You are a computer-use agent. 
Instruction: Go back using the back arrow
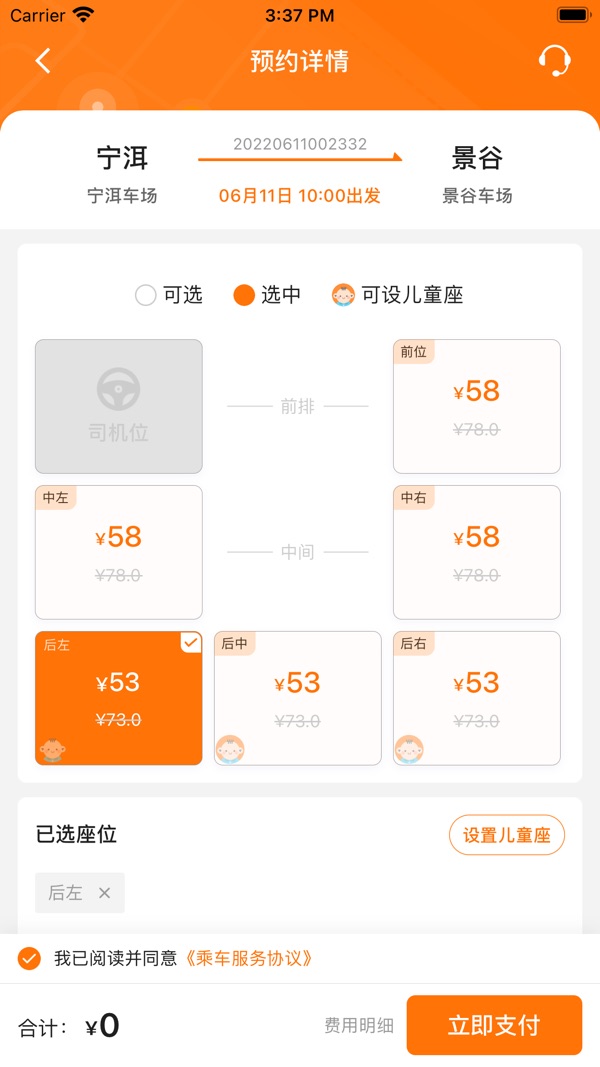pos(43,61)
